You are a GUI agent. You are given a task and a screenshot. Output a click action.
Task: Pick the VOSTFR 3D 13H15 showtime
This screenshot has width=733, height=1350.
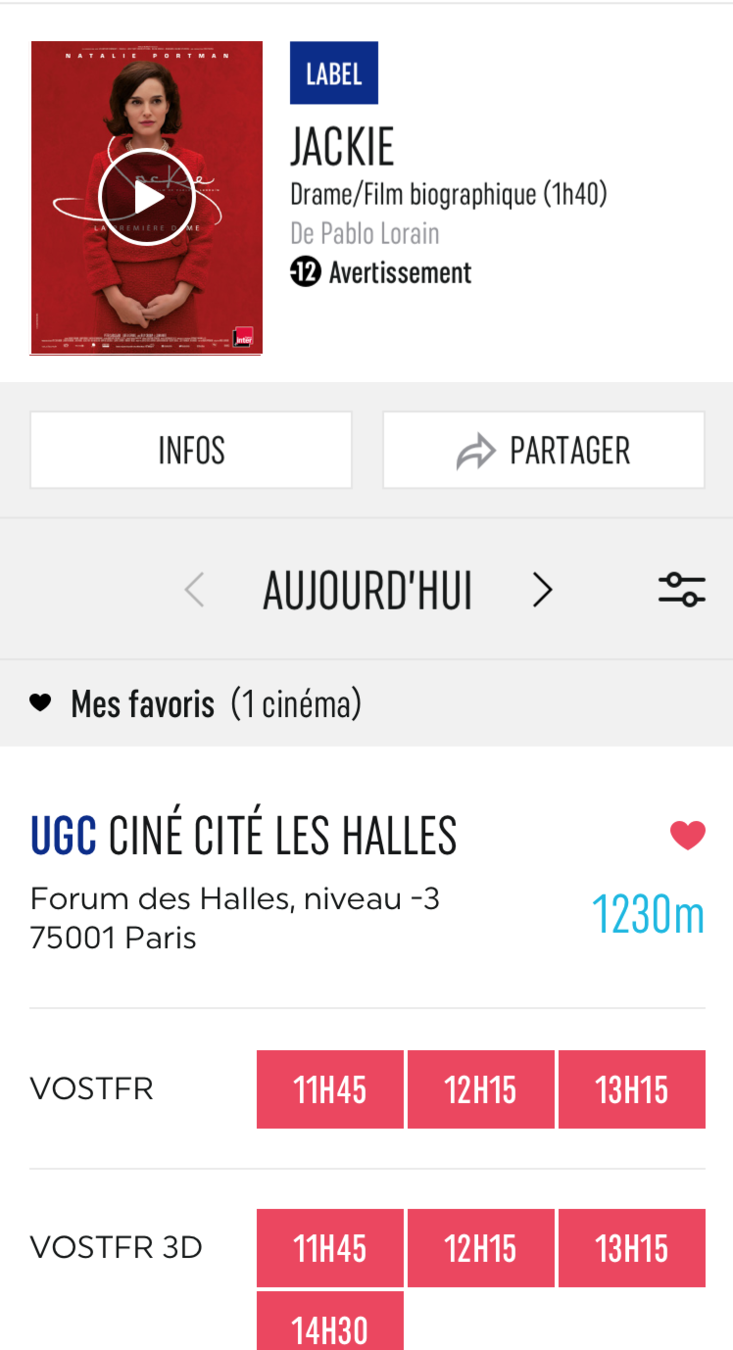tap(632, 1248)
